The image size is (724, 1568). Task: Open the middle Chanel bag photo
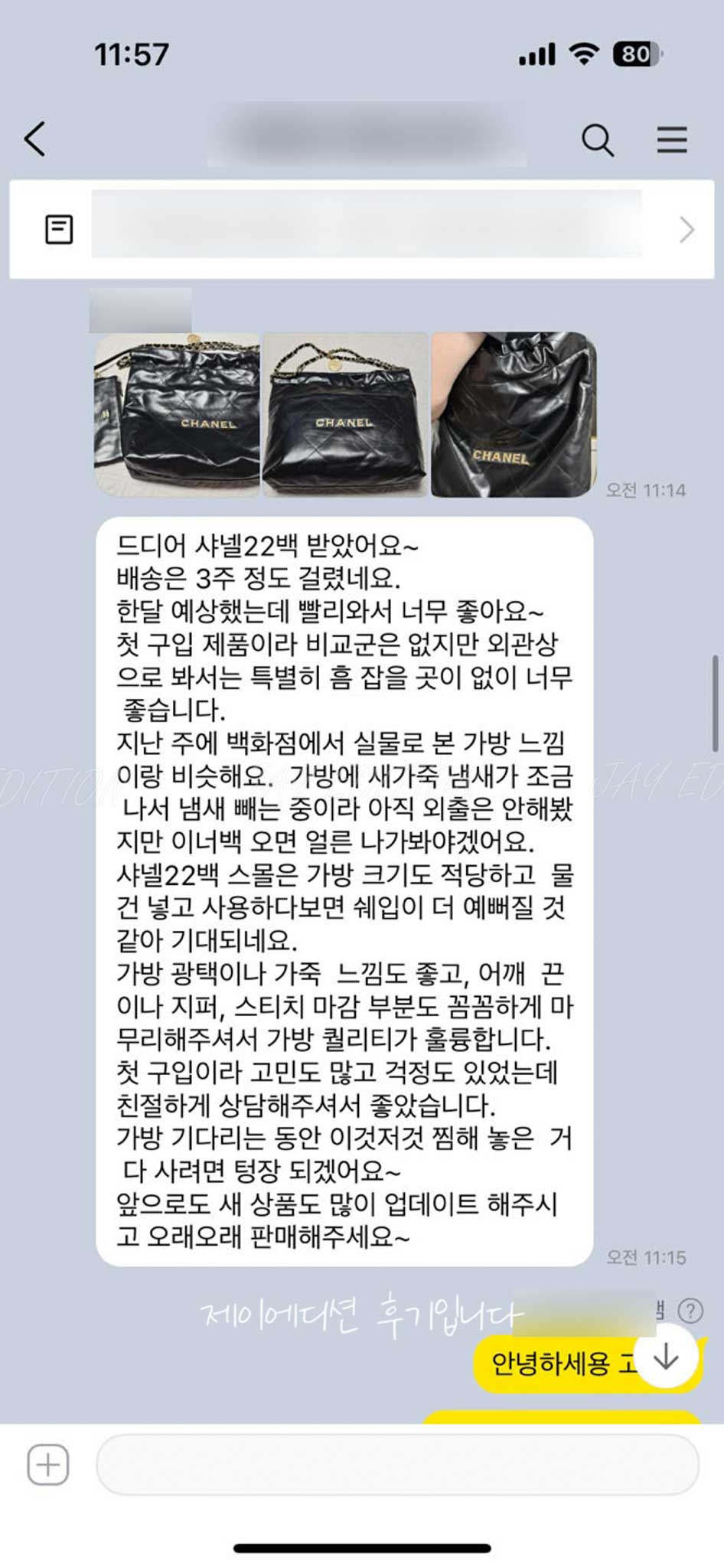(345, 415)
